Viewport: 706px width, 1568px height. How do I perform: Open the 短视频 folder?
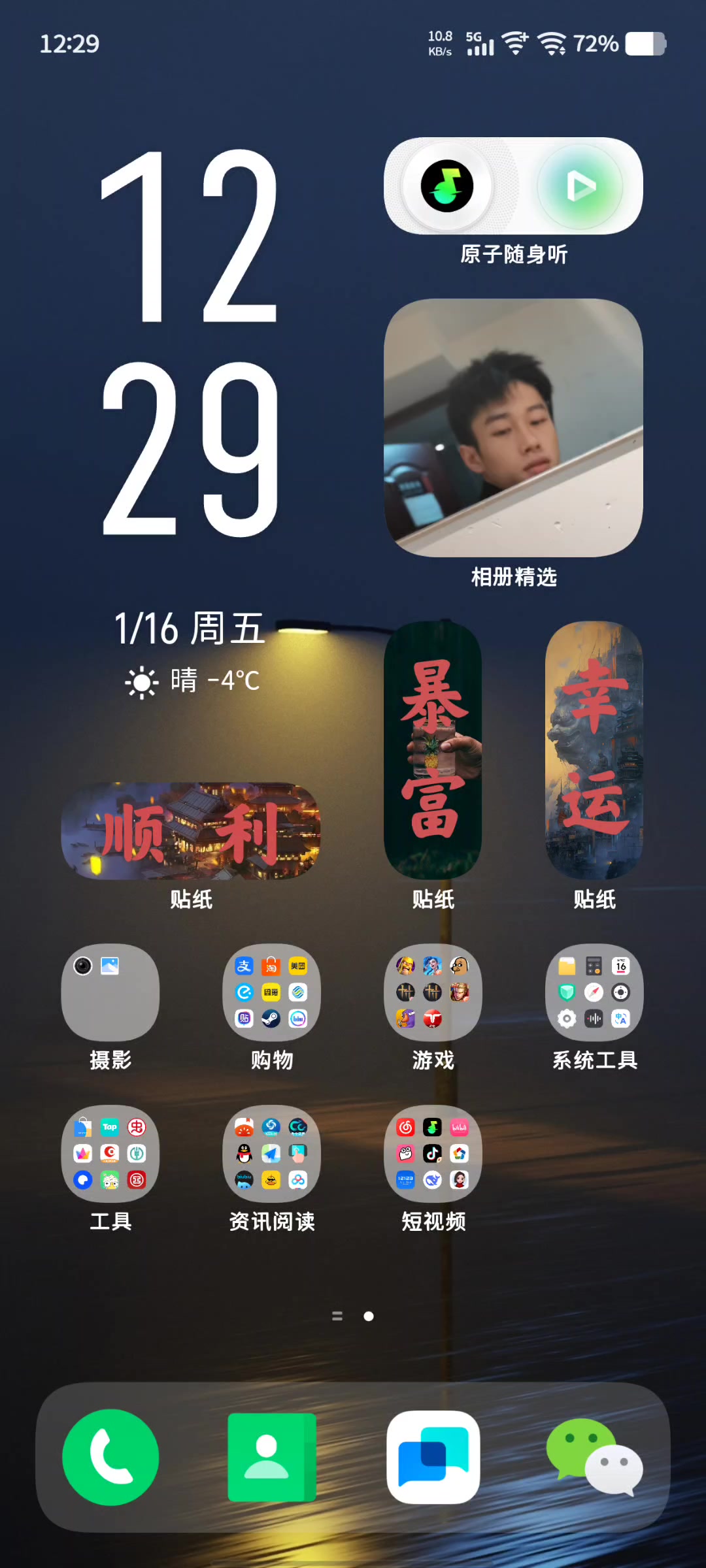coord(433,1154)
